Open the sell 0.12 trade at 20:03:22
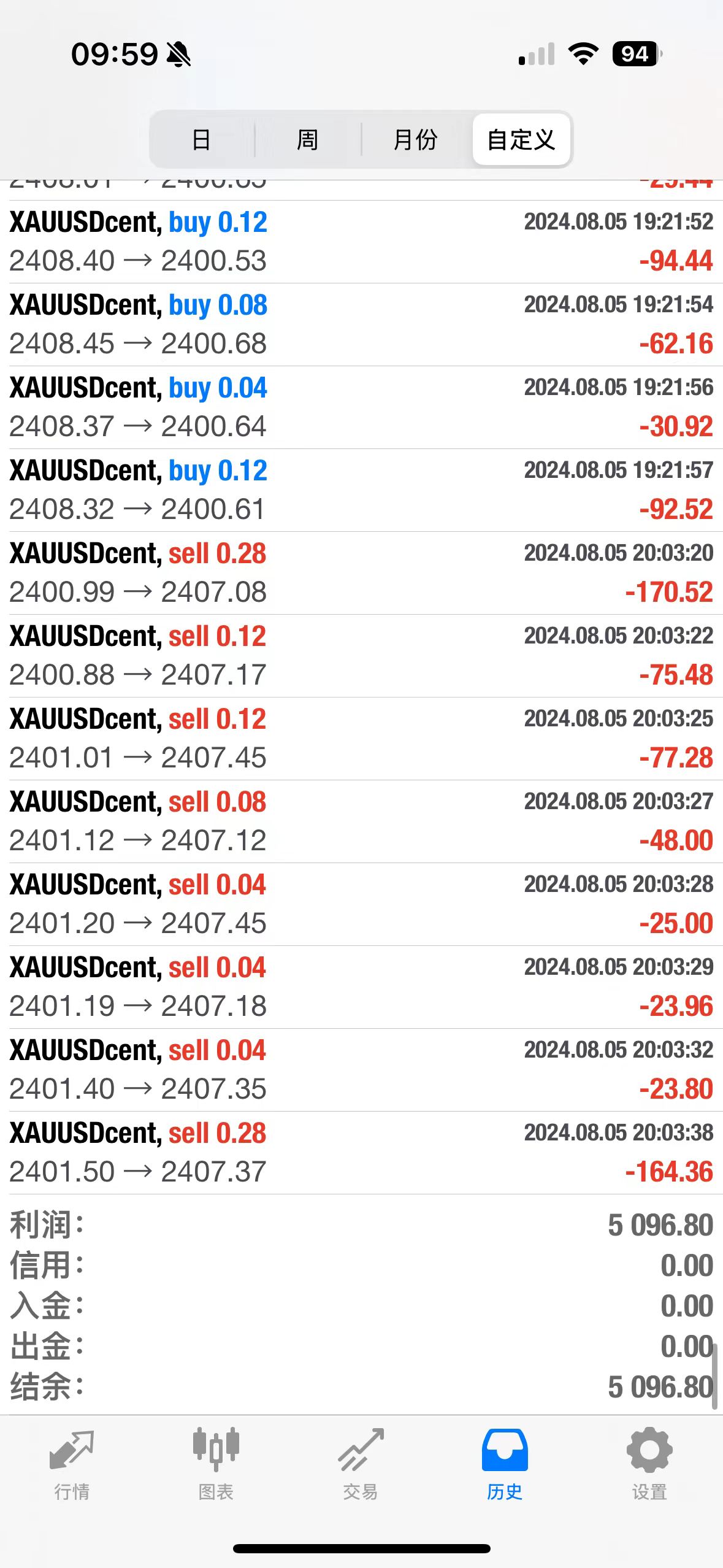 point(361,656)
